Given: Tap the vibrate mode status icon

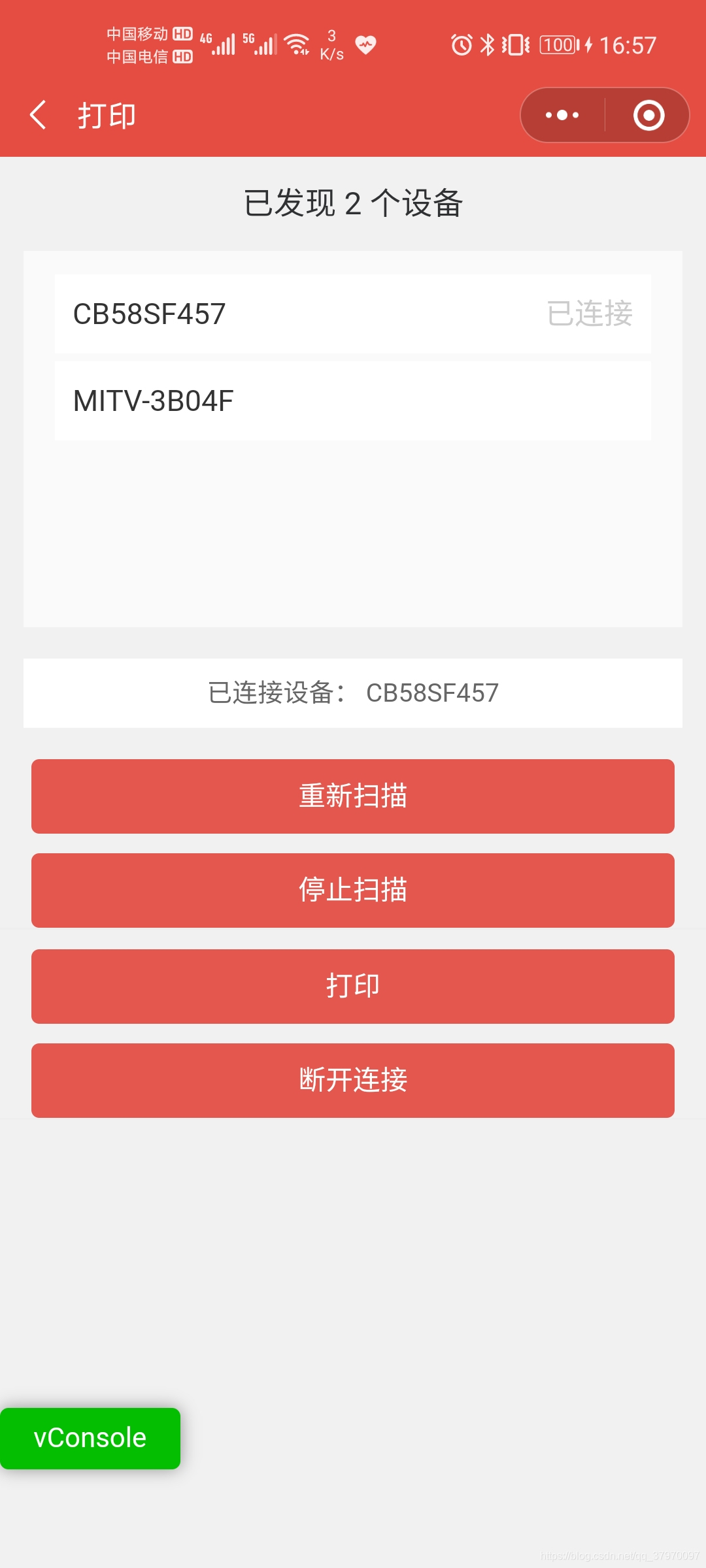Looking at the screenshot, I should coord(514,44).
